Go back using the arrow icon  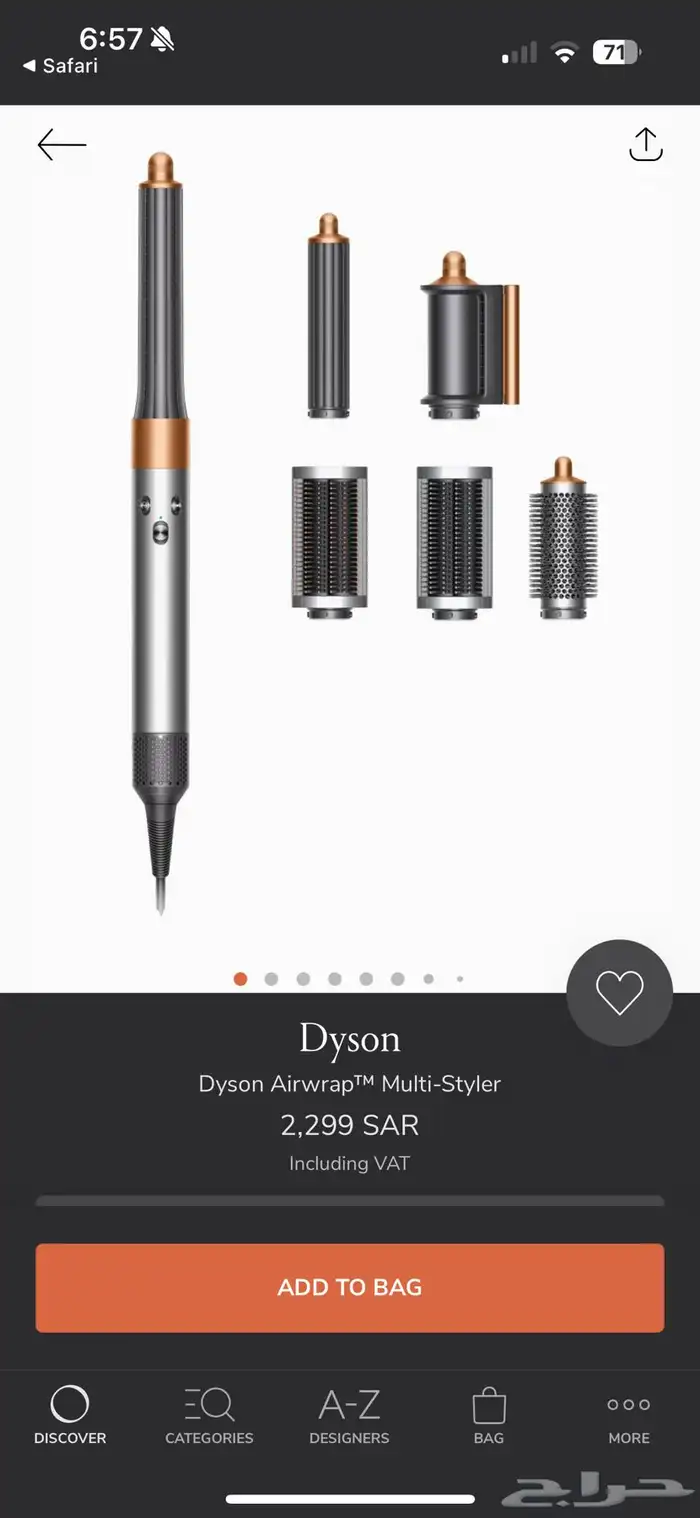[62, 145]
